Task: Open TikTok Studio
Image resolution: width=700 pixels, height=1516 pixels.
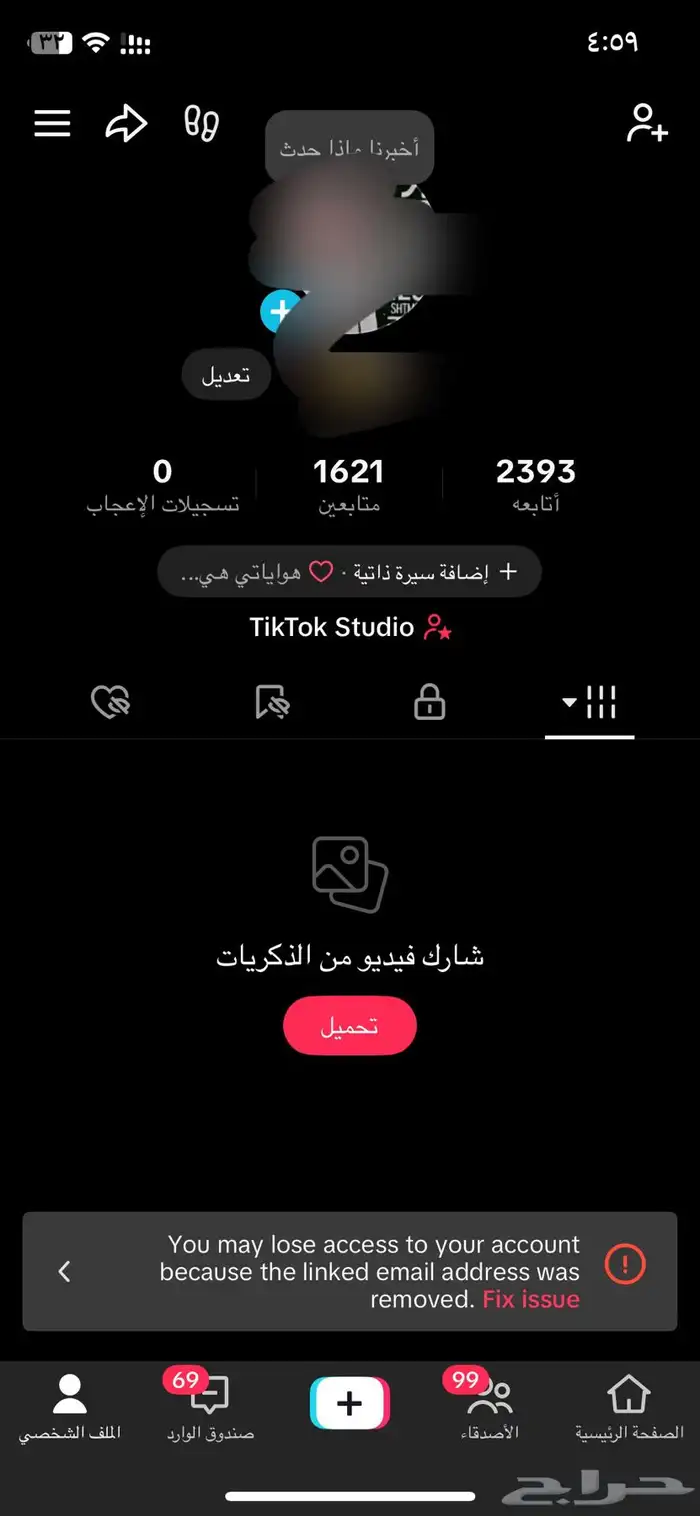Action: point(350,628)
